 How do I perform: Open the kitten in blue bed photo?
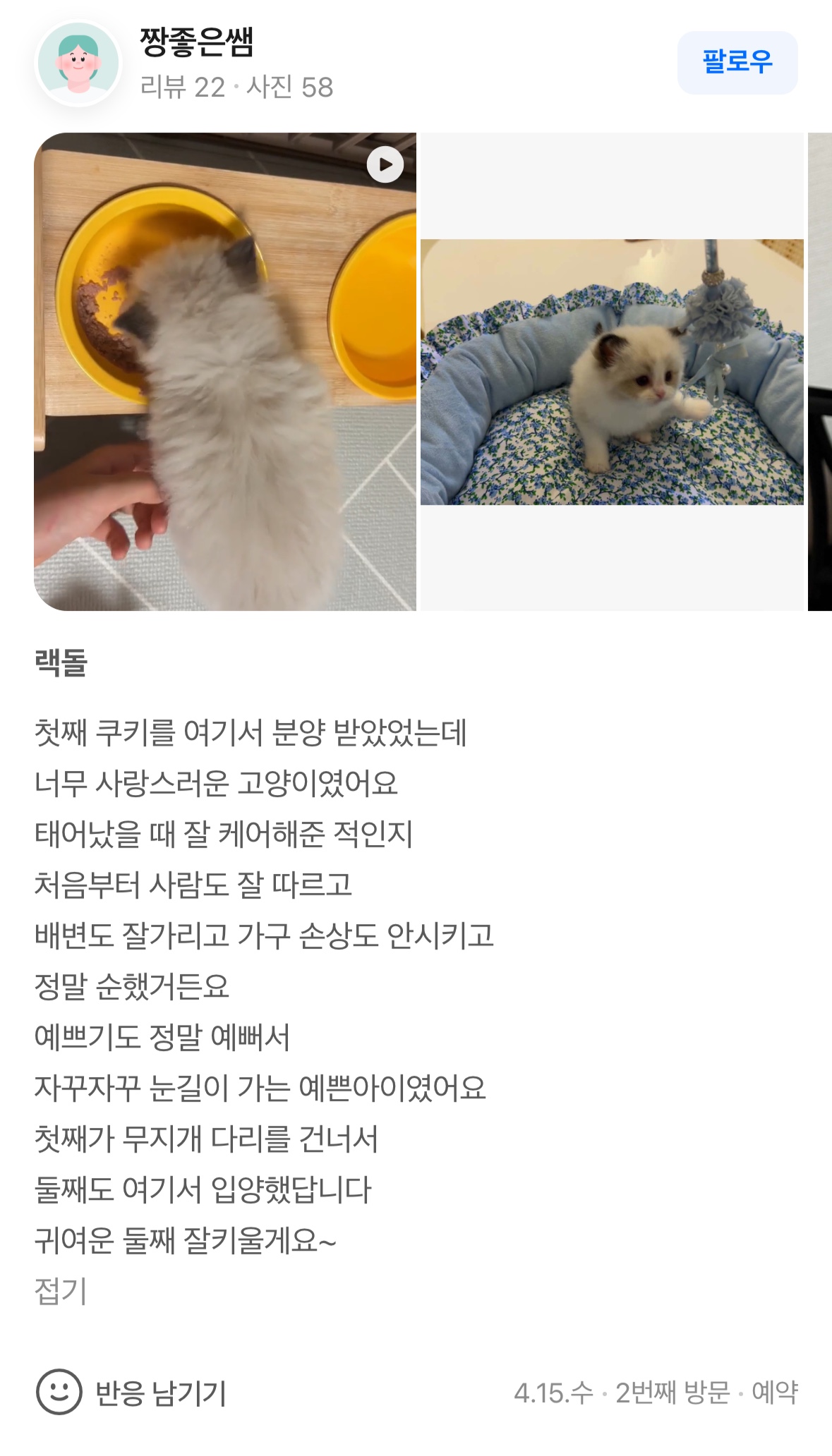click(x=612, y=372)
